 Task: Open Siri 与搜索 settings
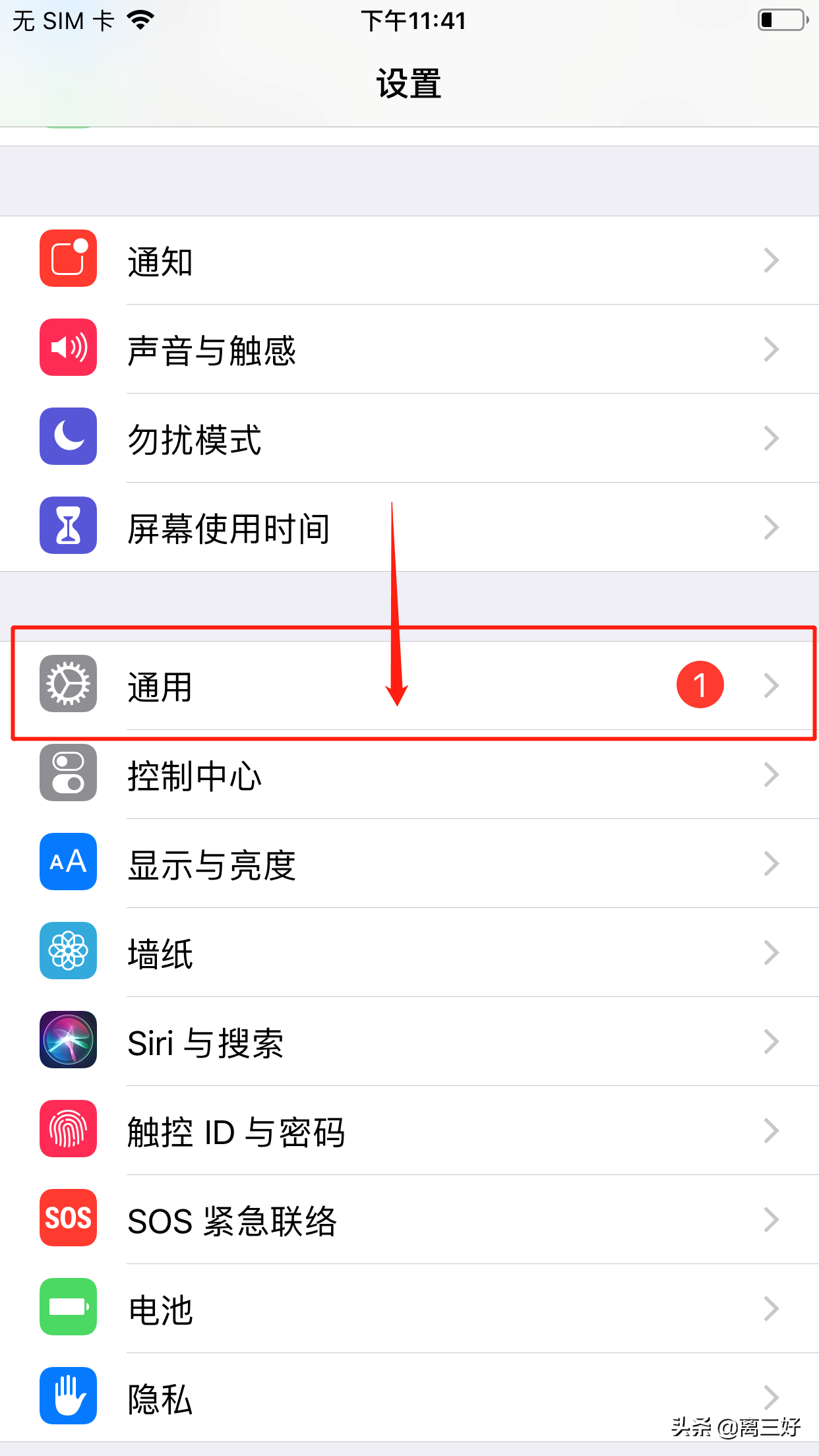point(409,1043)
